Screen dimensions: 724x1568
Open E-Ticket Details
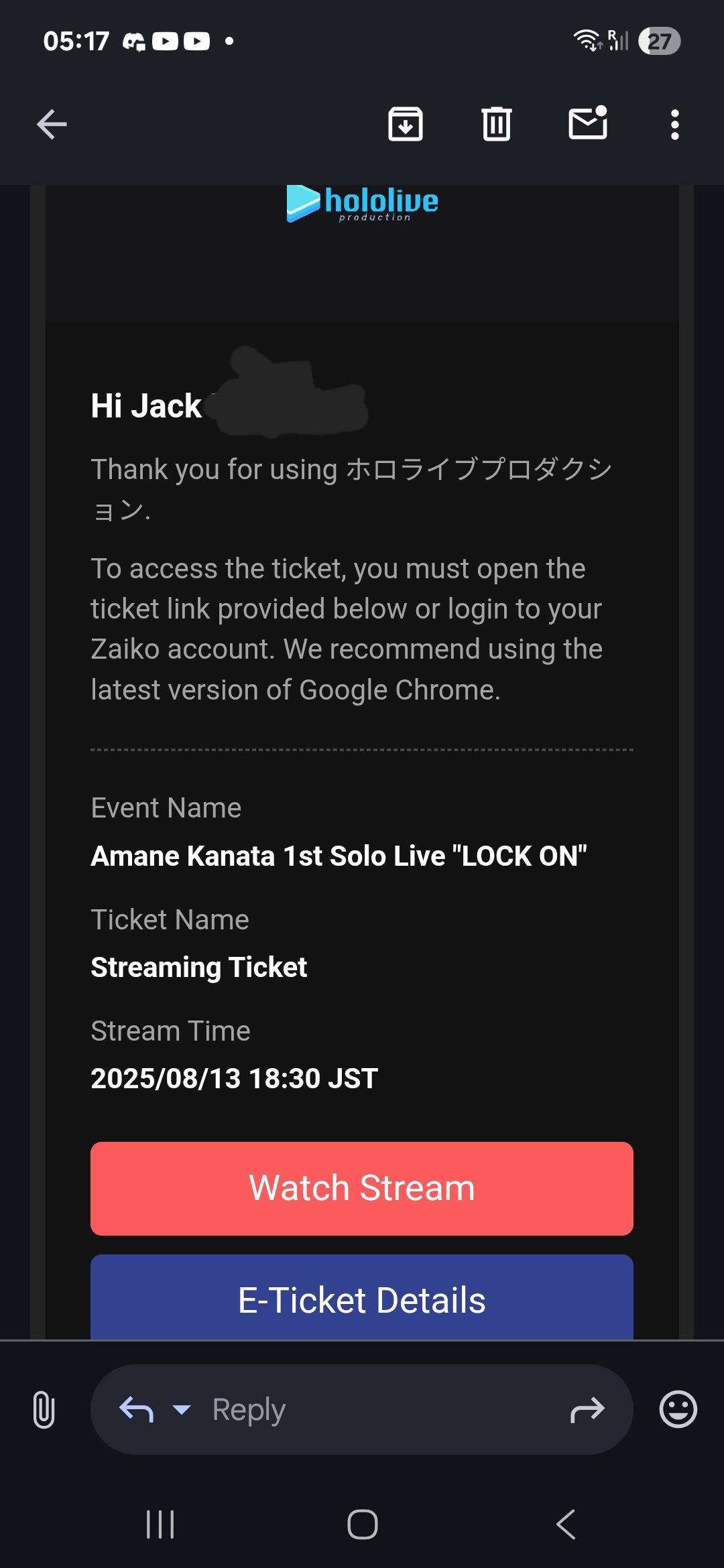362,1298
